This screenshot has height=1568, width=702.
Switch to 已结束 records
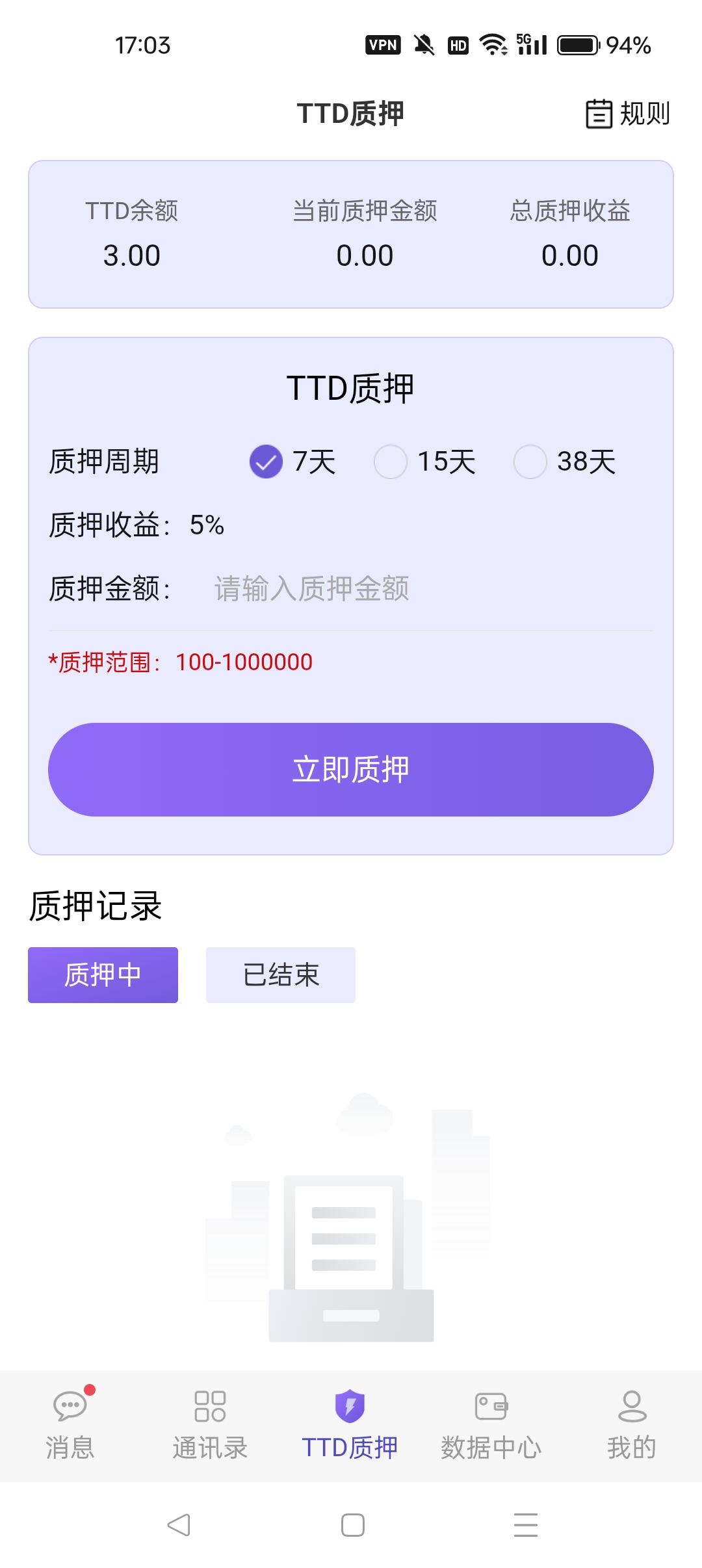point(281,975)
